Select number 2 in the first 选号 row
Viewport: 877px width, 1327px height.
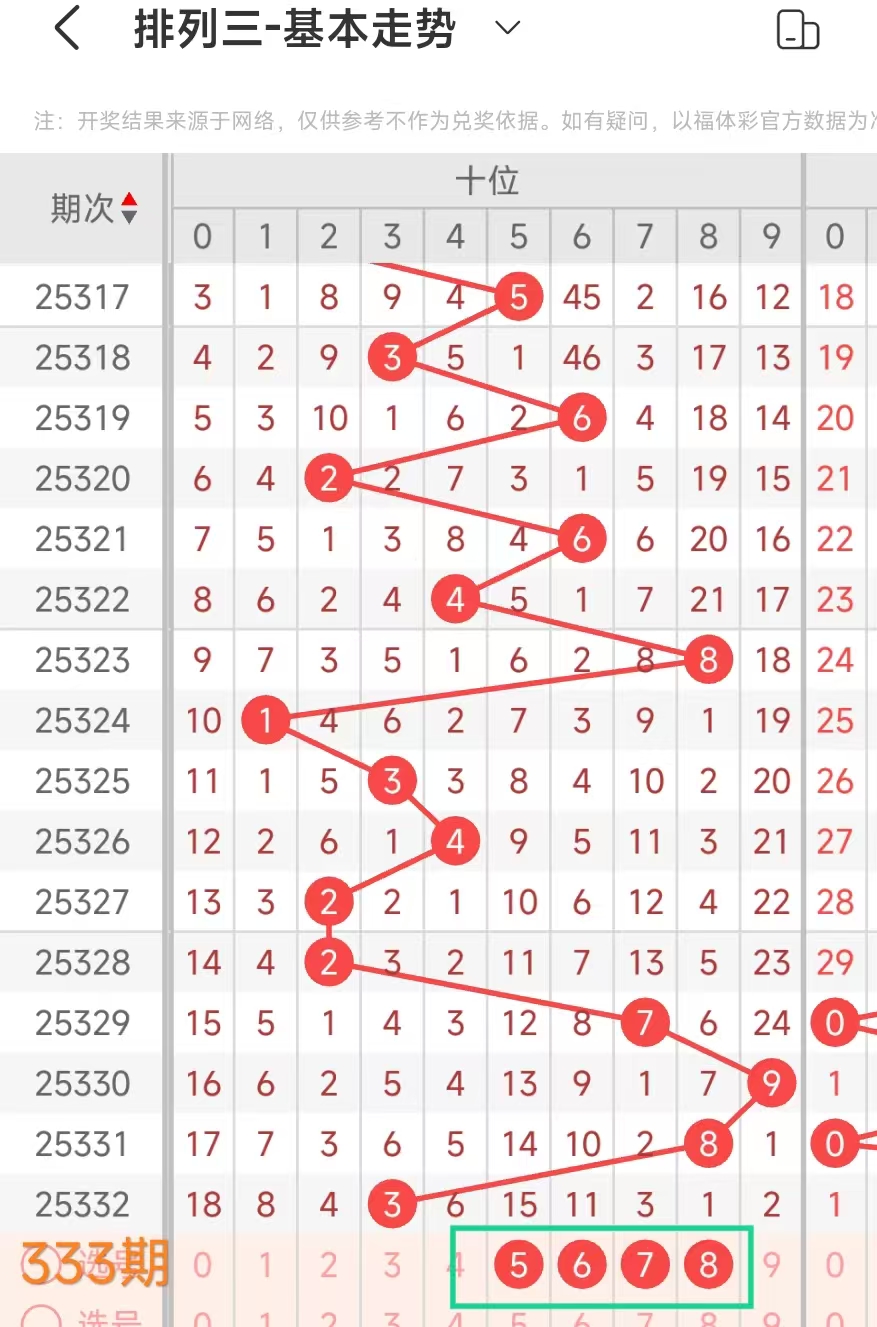coord(329,1266)
